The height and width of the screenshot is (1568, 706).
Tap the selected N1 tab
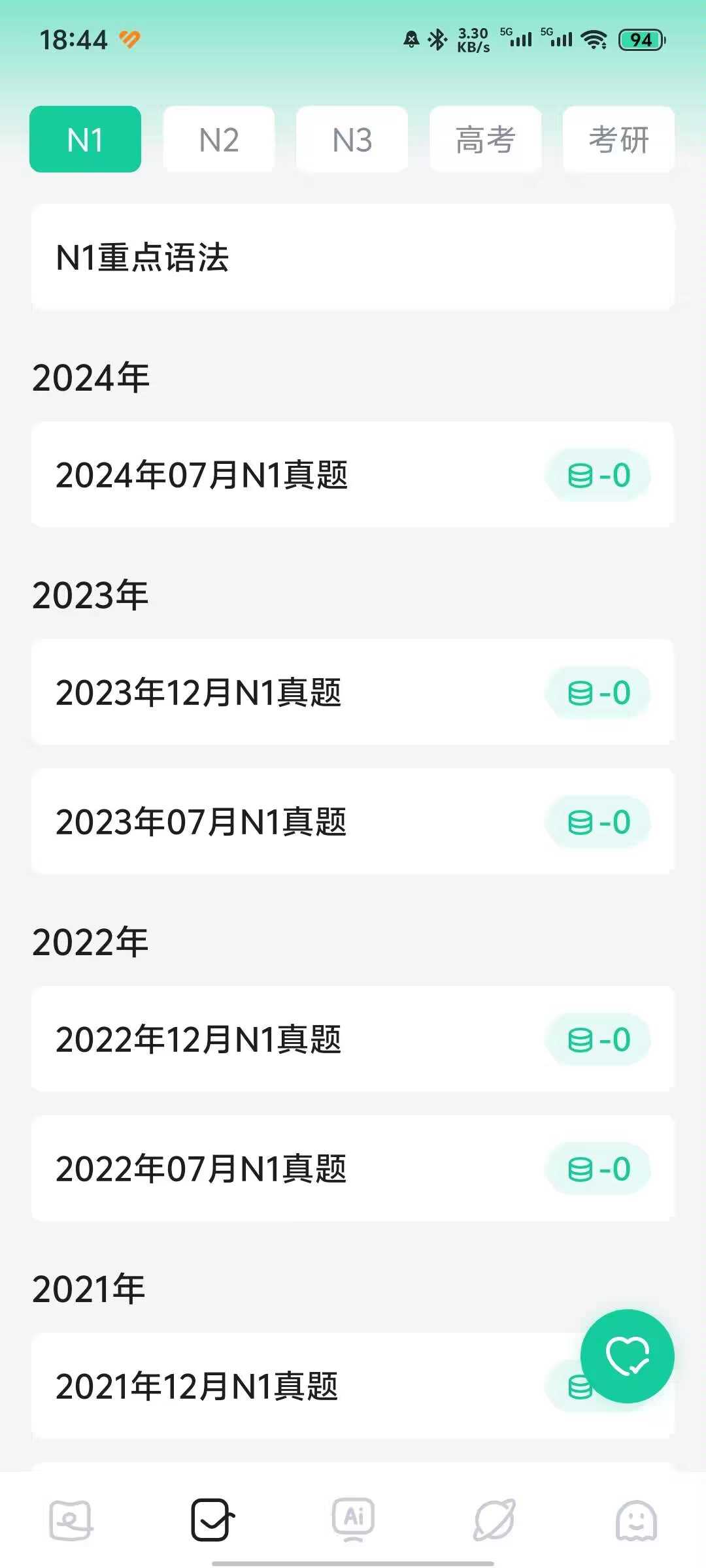[x=85, y=140]
